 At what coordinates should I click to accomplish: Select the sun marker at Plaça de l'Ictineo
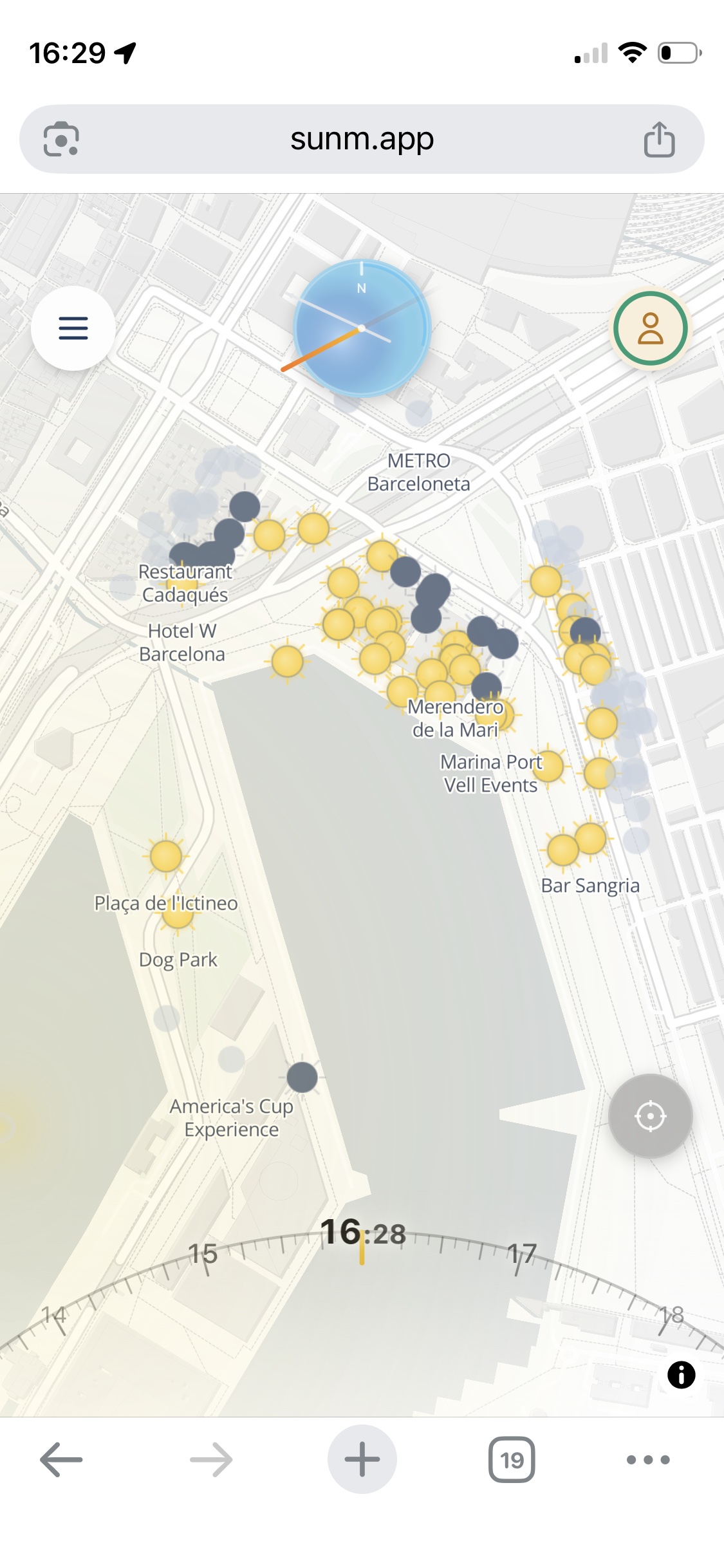(x=165, y=857)
